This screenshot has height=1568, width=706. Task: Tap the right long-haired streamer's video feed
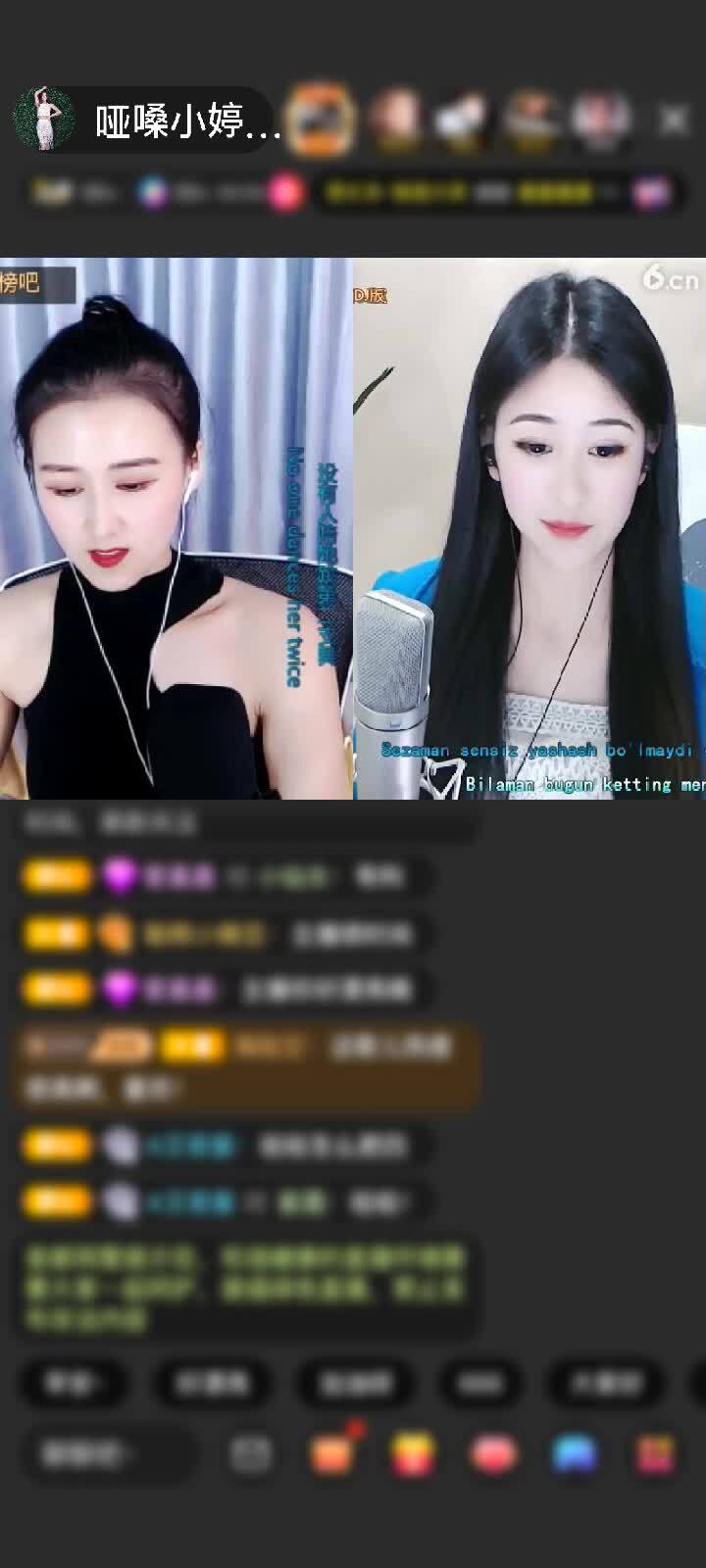[x=529, y=529]
